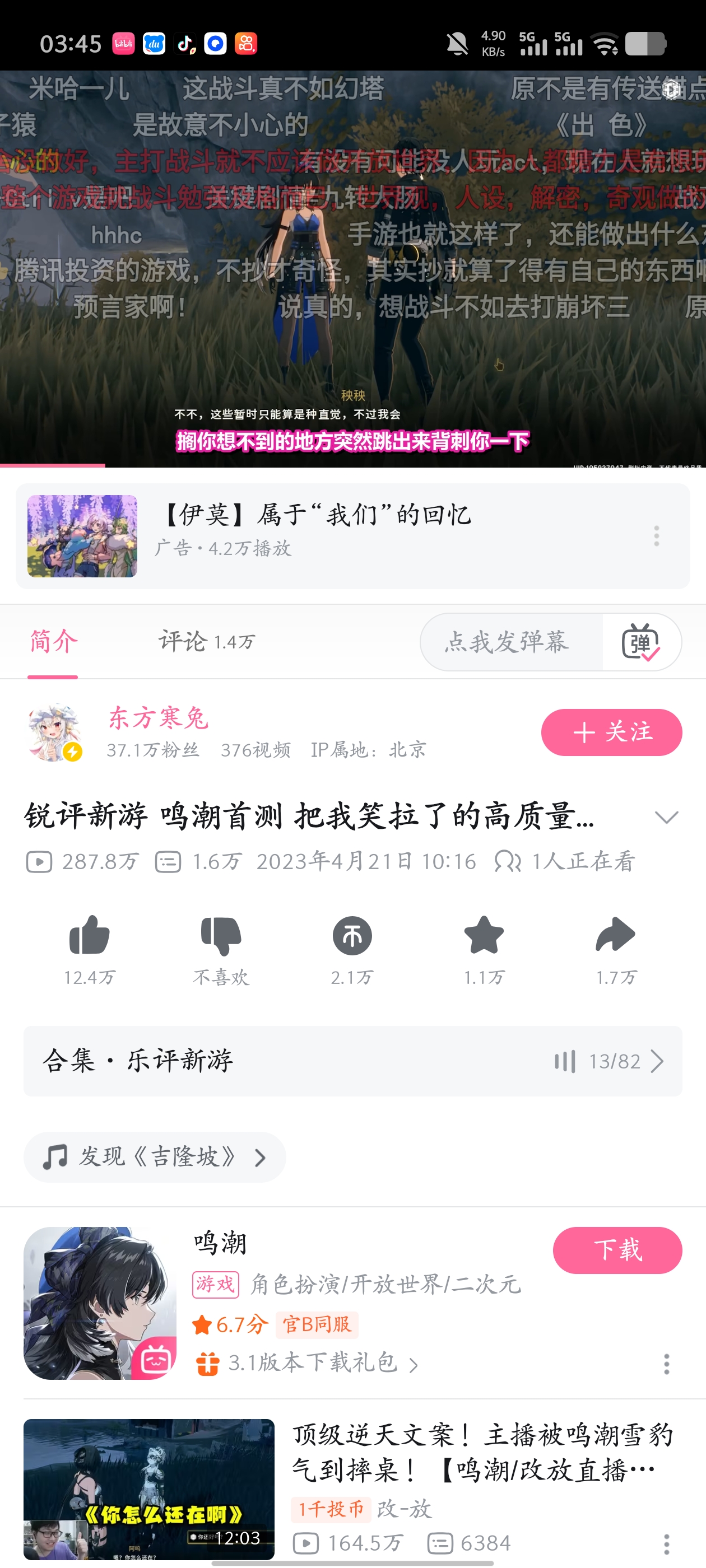Expand the video title description

666,816
